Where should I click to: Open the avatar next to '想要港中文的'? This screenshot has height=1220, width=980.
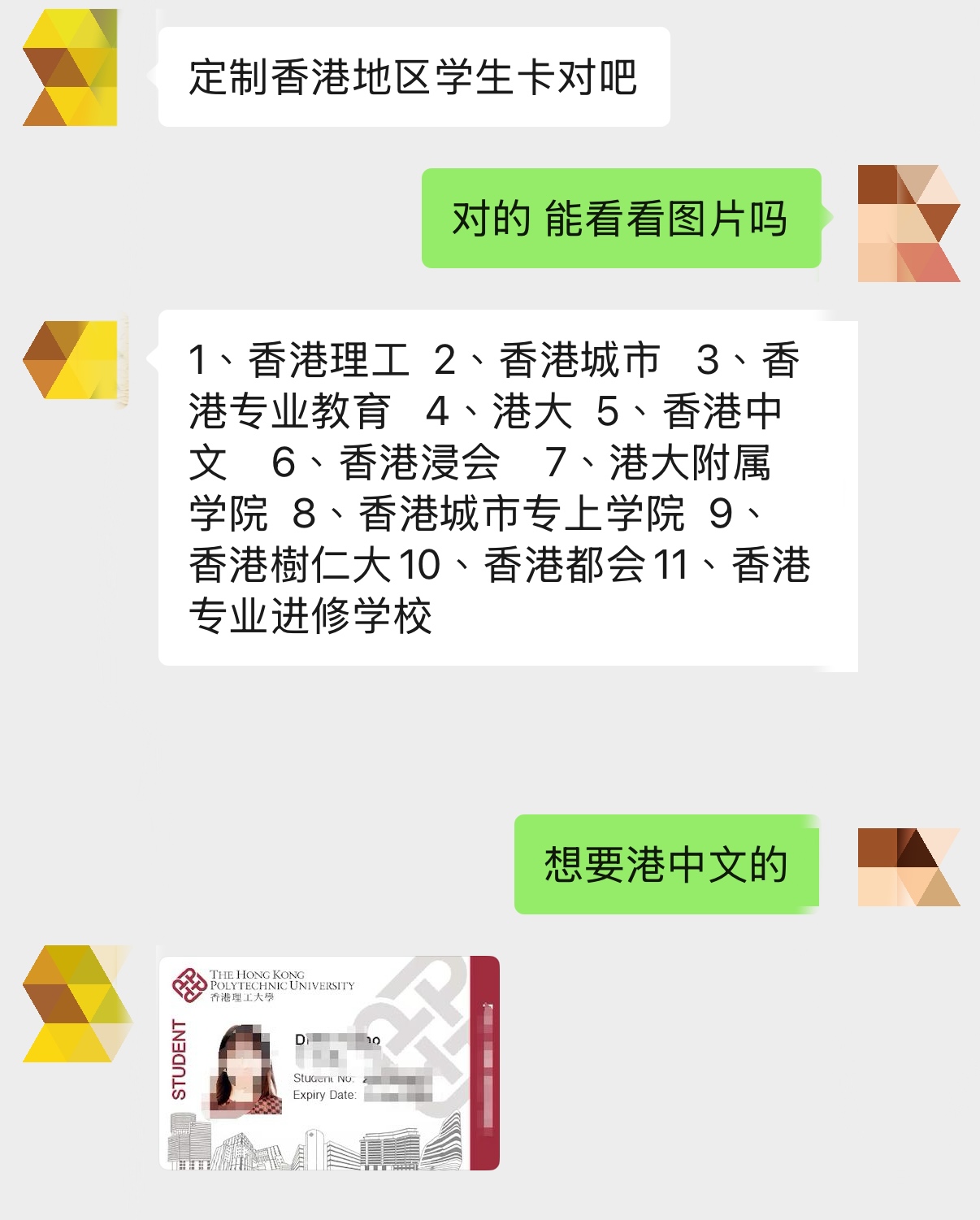908,866
